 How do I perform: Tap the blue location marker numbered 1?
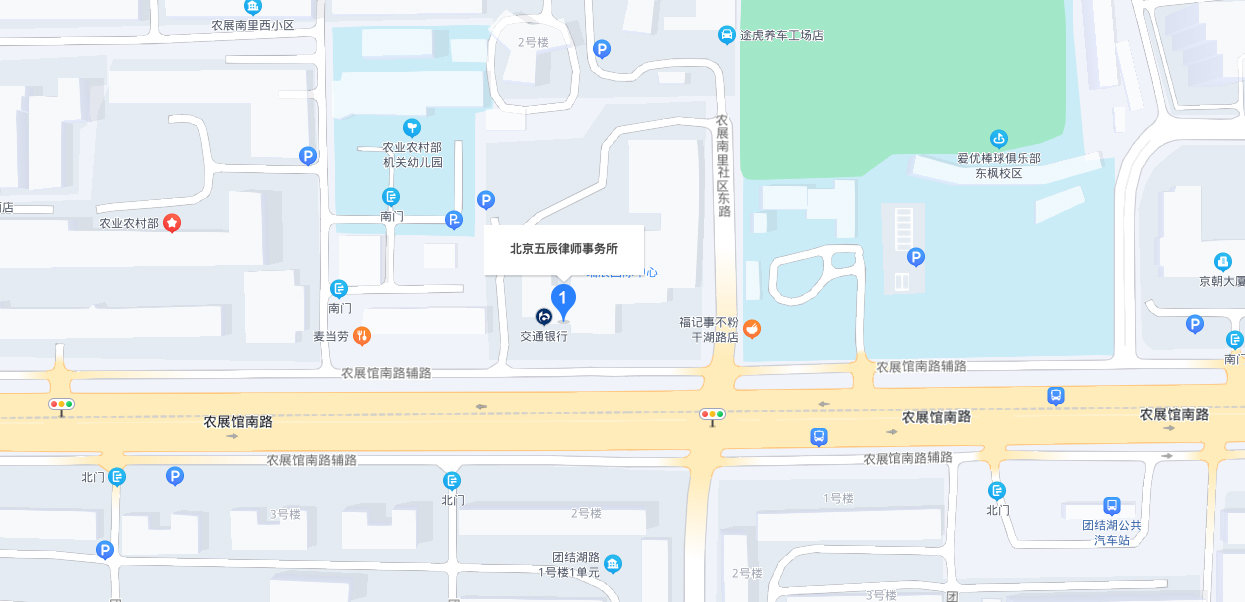(564, 299)
